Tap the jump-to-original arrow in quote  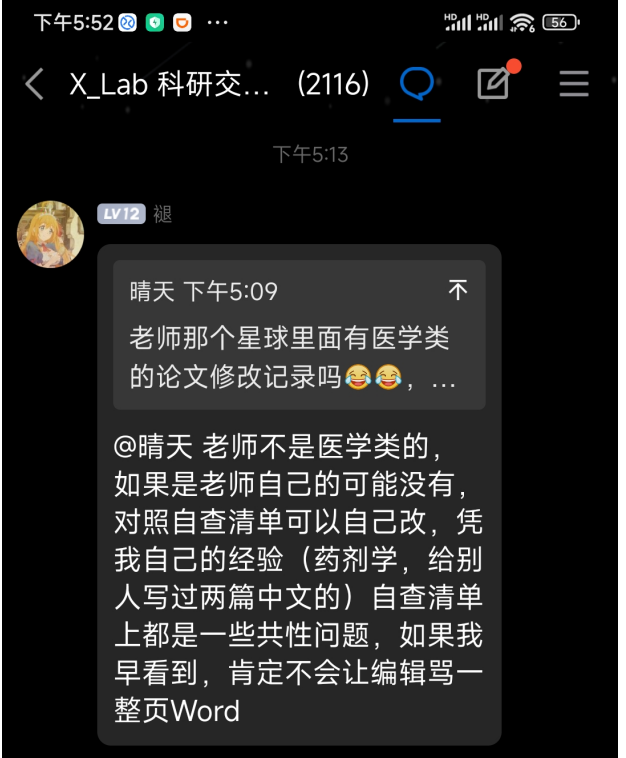point(458,291)
